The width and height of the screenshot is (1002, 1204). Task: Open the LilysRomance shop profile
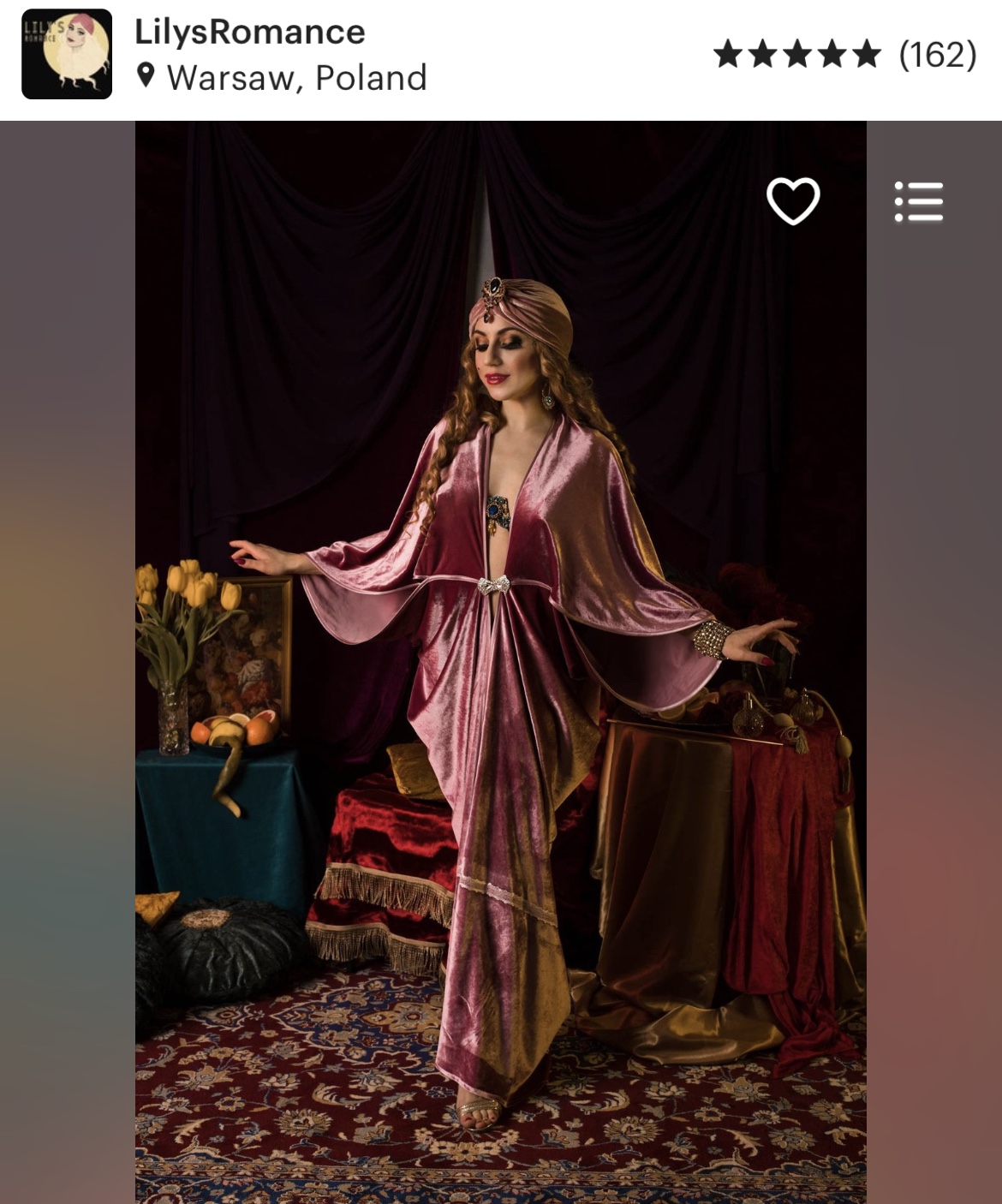pyautogui.click(x=249, y=33)
